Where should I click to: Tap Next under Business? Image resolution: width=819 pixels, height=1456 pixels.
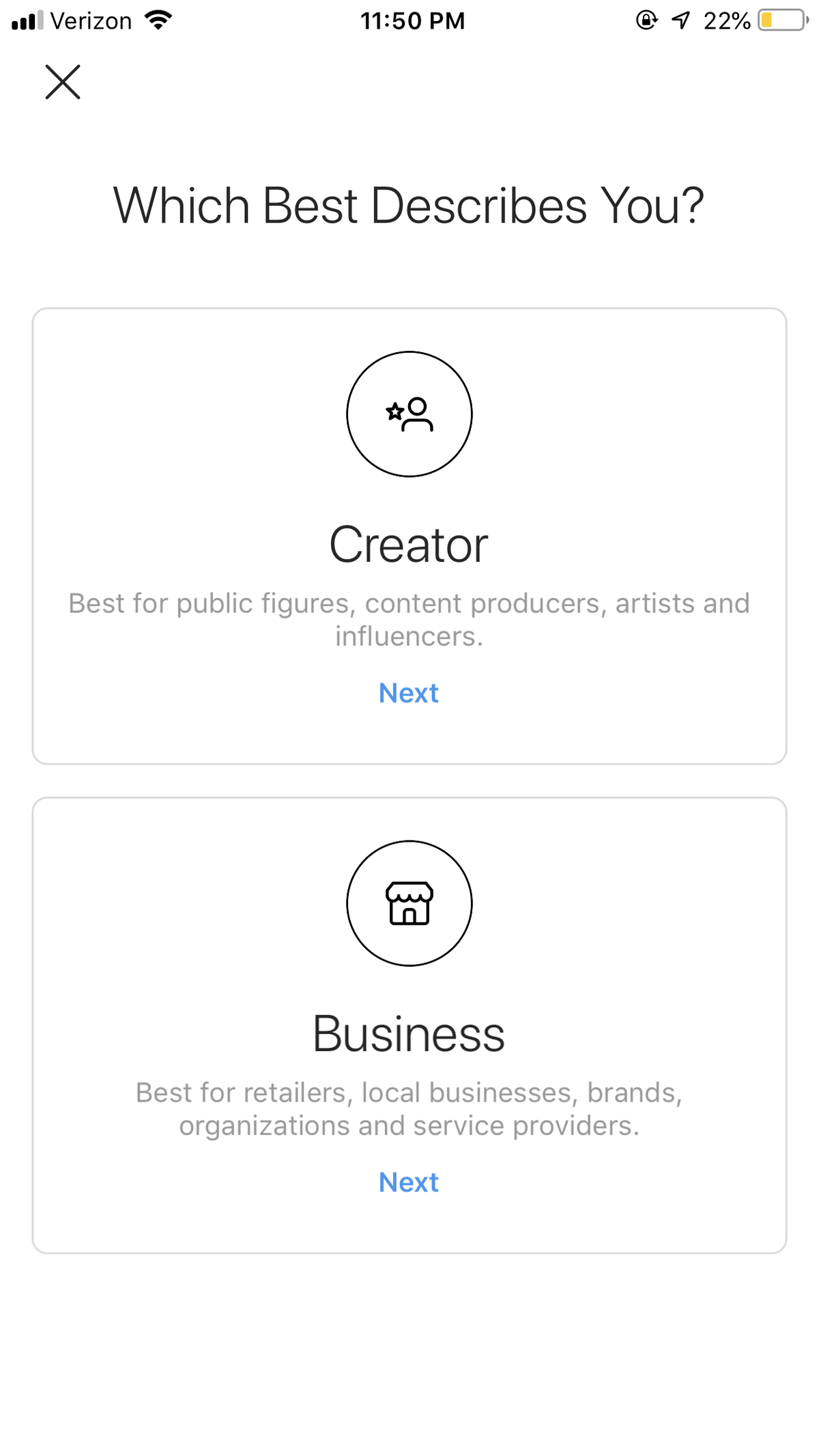click(x=408, y=1182)
